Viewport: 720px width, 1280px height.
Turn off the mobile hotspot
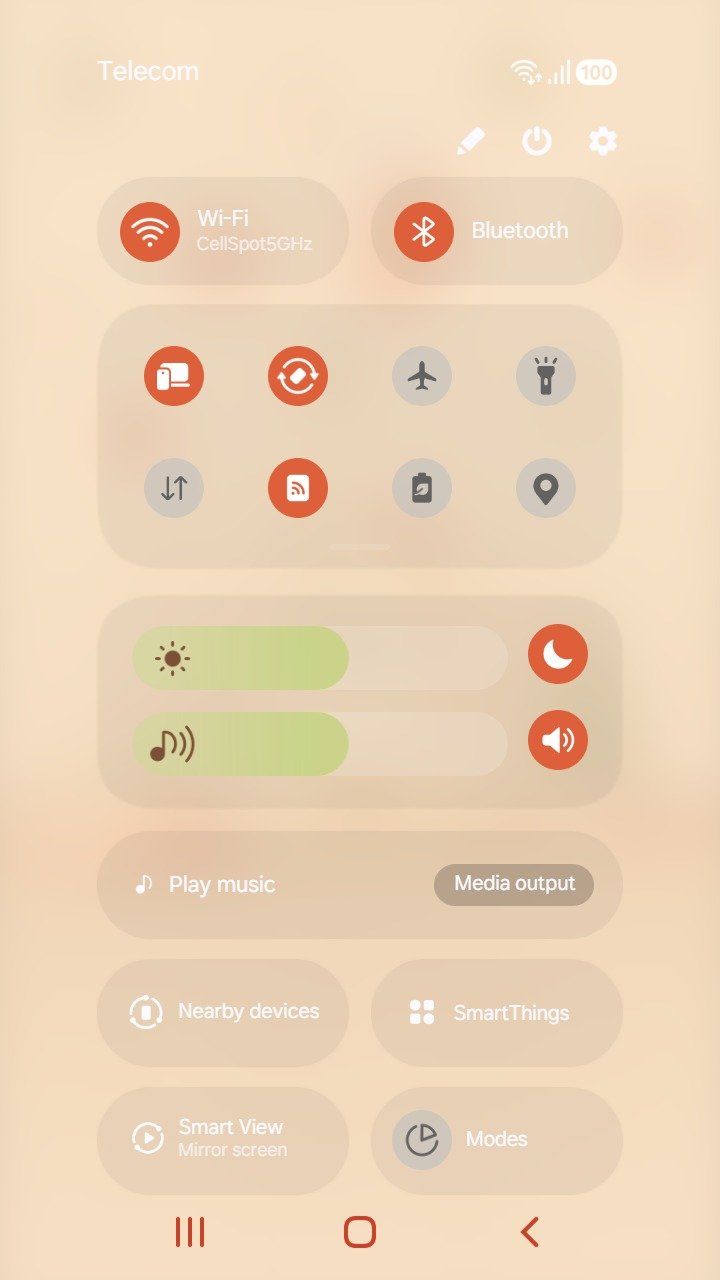click(x=298, y=488)
